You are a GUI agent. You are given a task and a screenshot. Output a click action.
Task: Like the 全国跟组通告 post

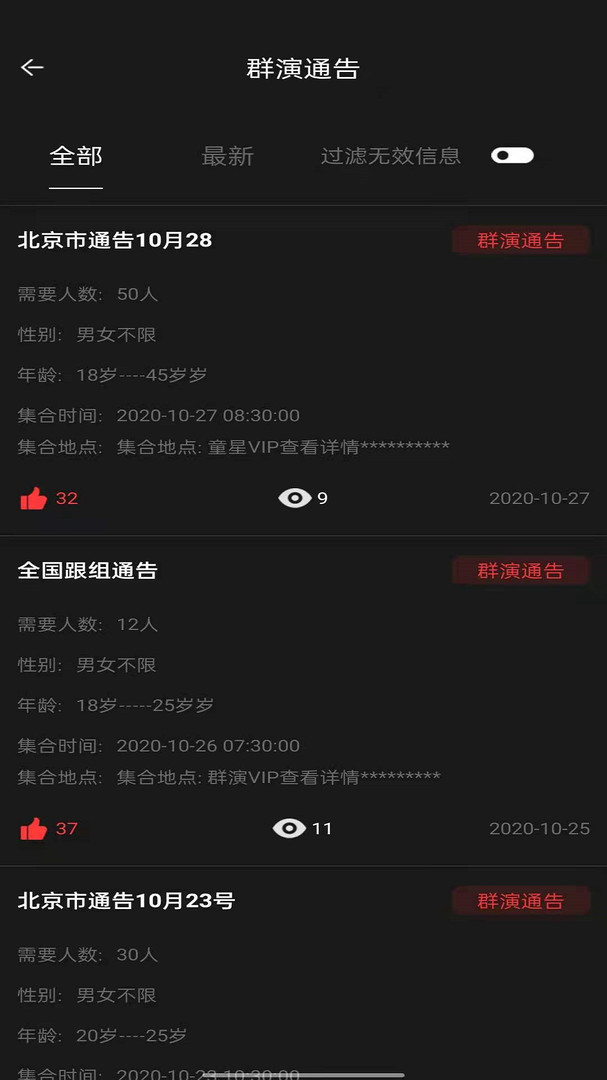[x=34, y=828]
